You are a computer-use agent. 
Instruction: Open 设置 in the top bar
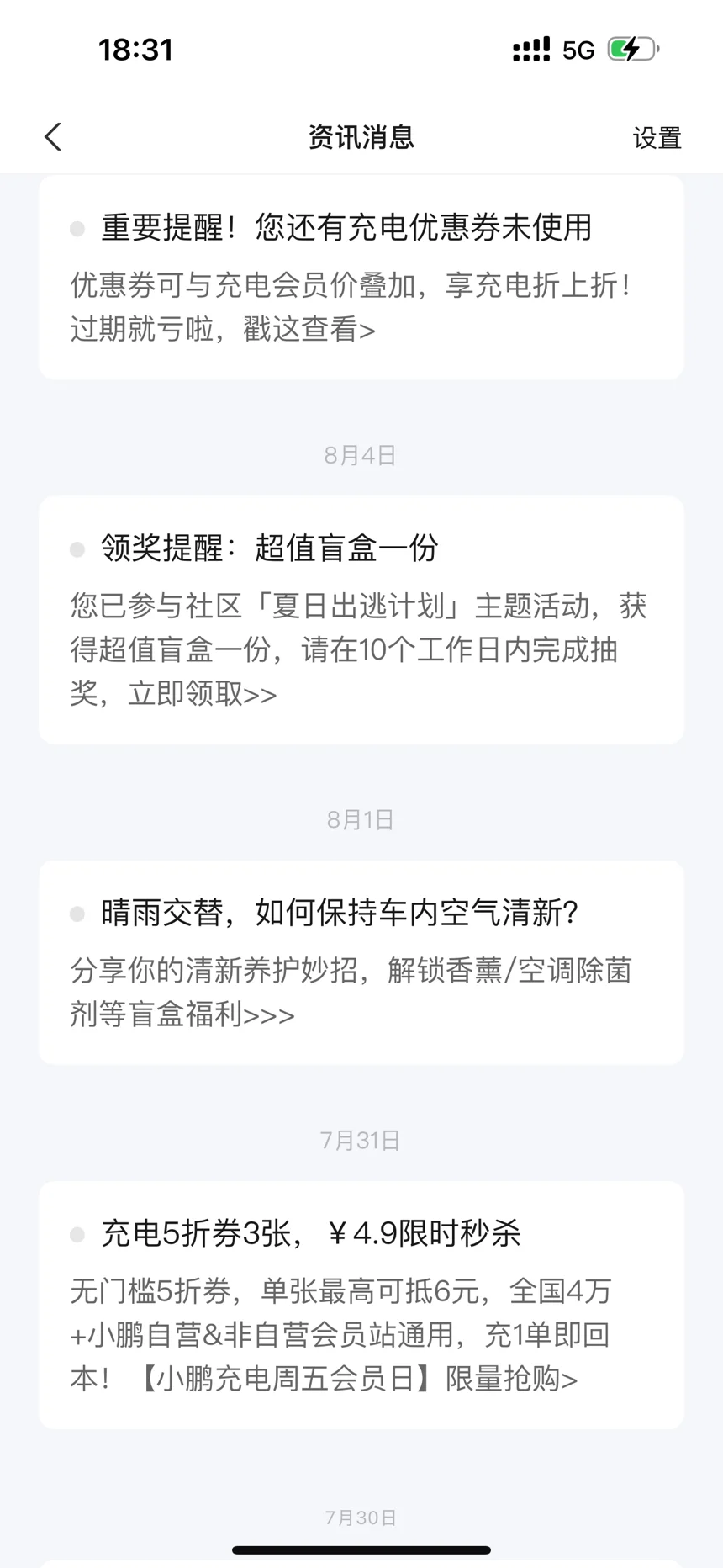click(657, 138)
